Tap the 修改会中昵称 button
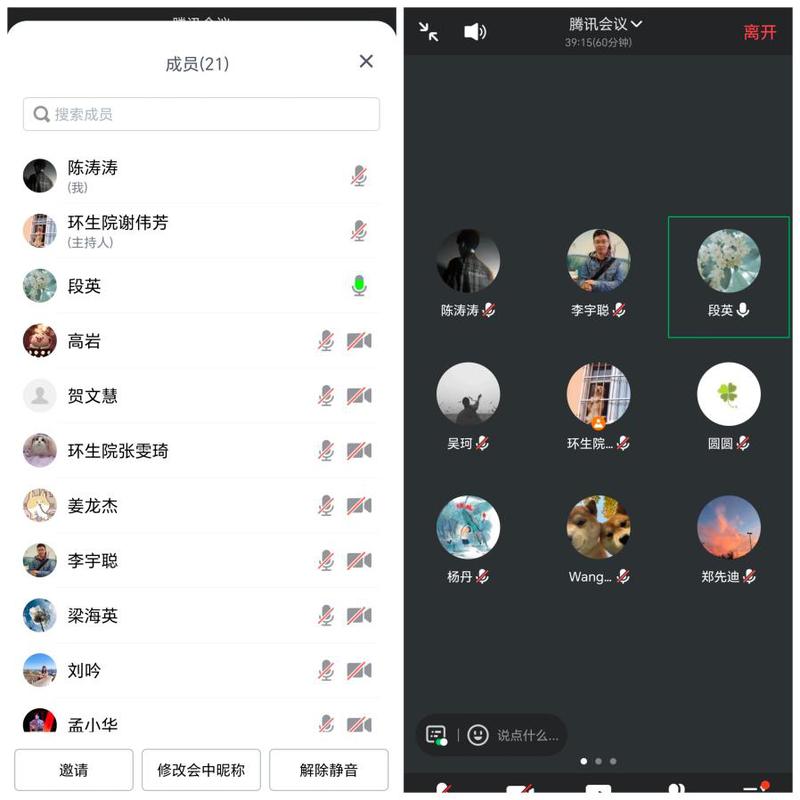This screenshot has width=800, height=800. (x=201, y=770)
